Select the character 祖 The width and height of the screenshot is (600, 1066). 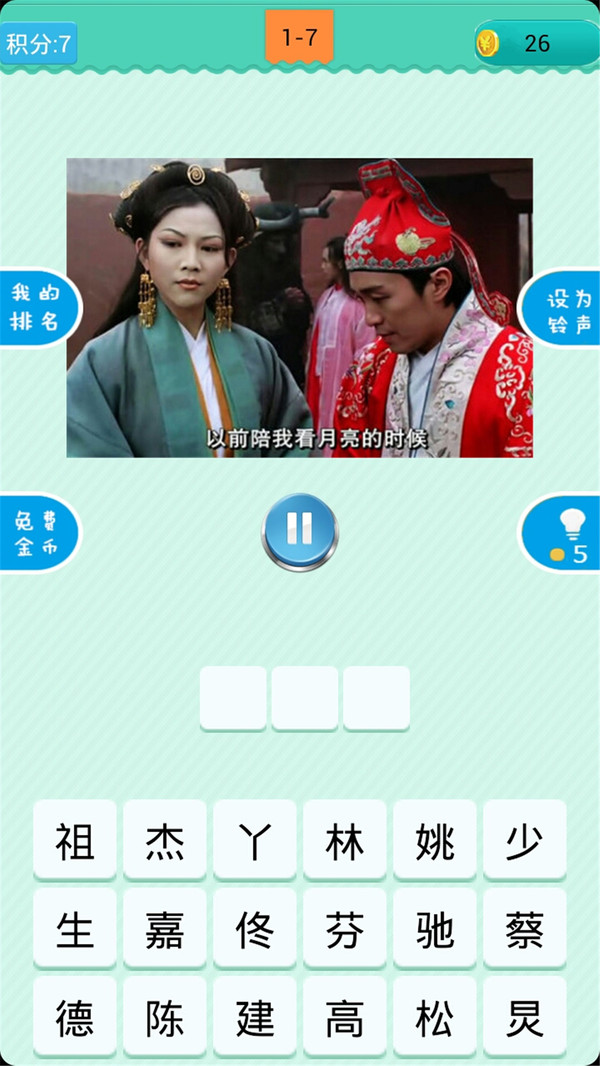(75, 841)
